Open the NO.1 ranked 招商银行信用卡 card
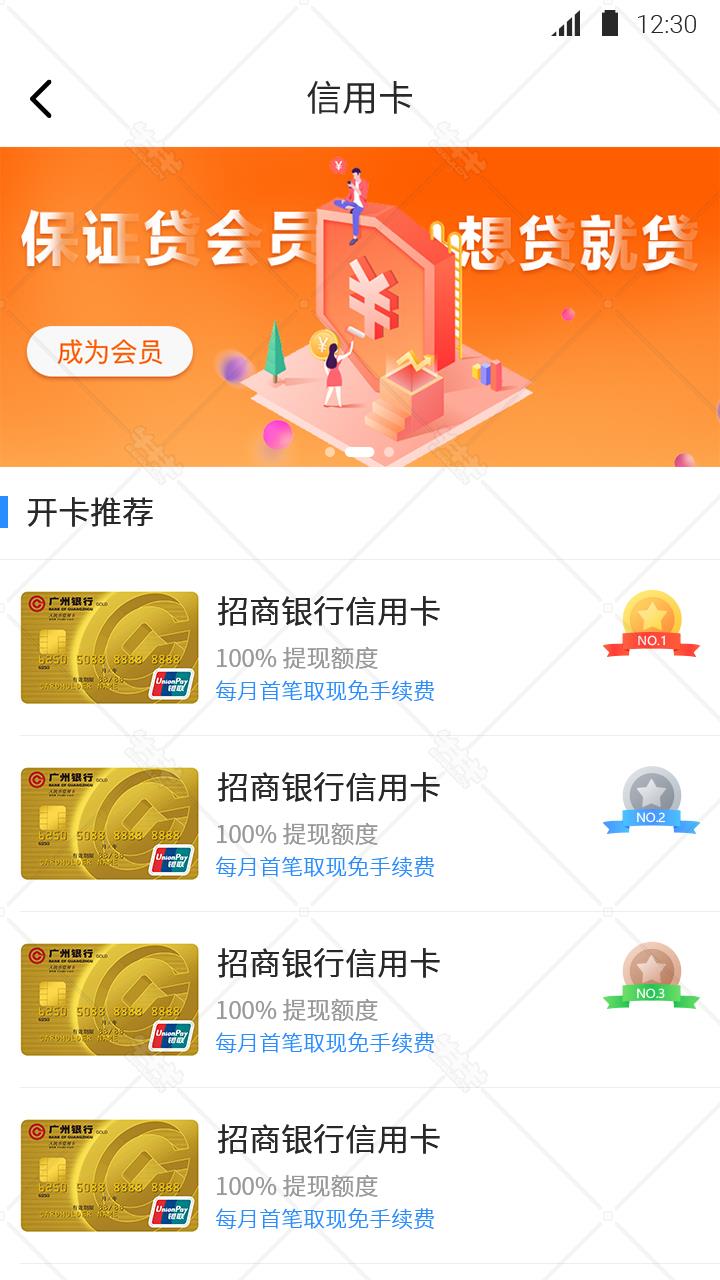Viewport: 720px width, 1280px height. 360,648
